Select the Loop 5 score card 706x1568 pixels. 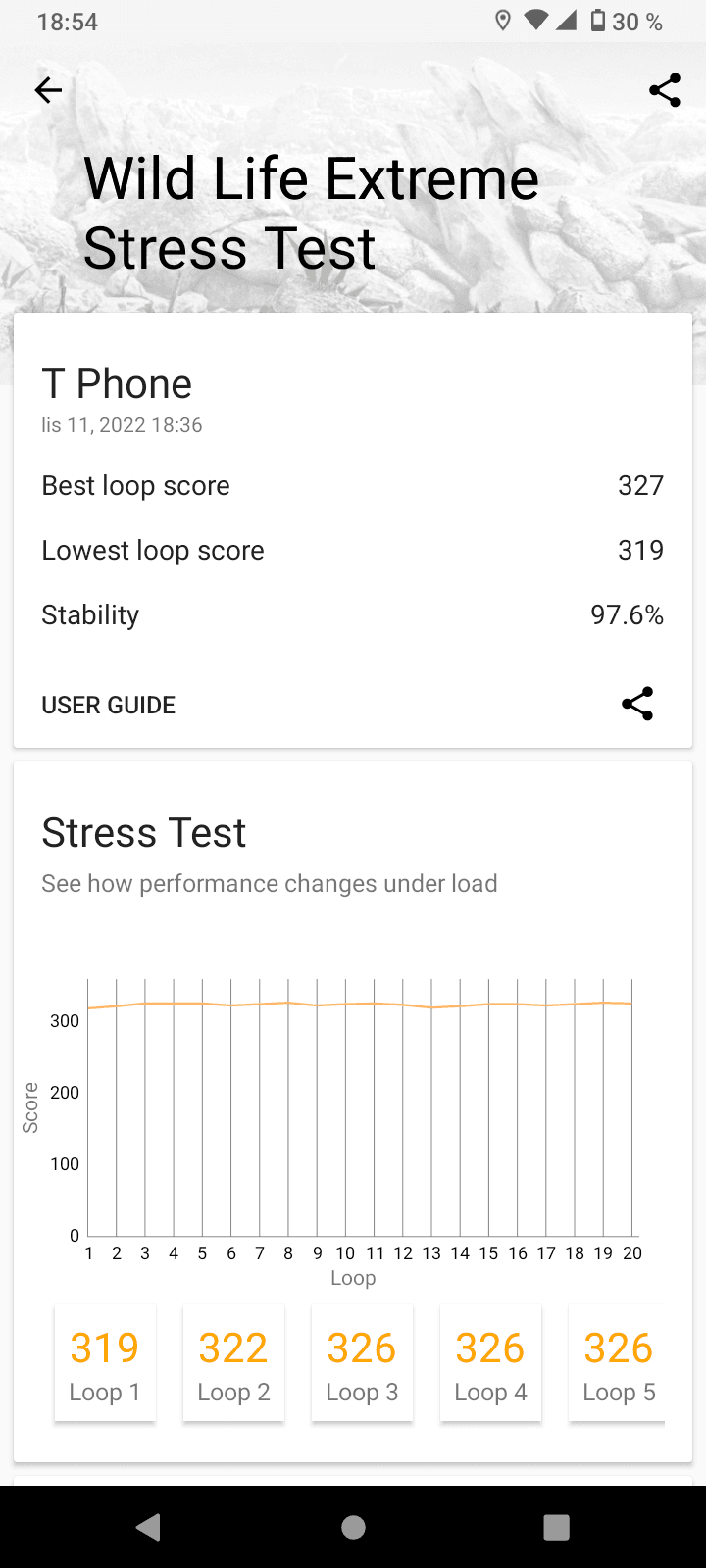pos(618,1364)
